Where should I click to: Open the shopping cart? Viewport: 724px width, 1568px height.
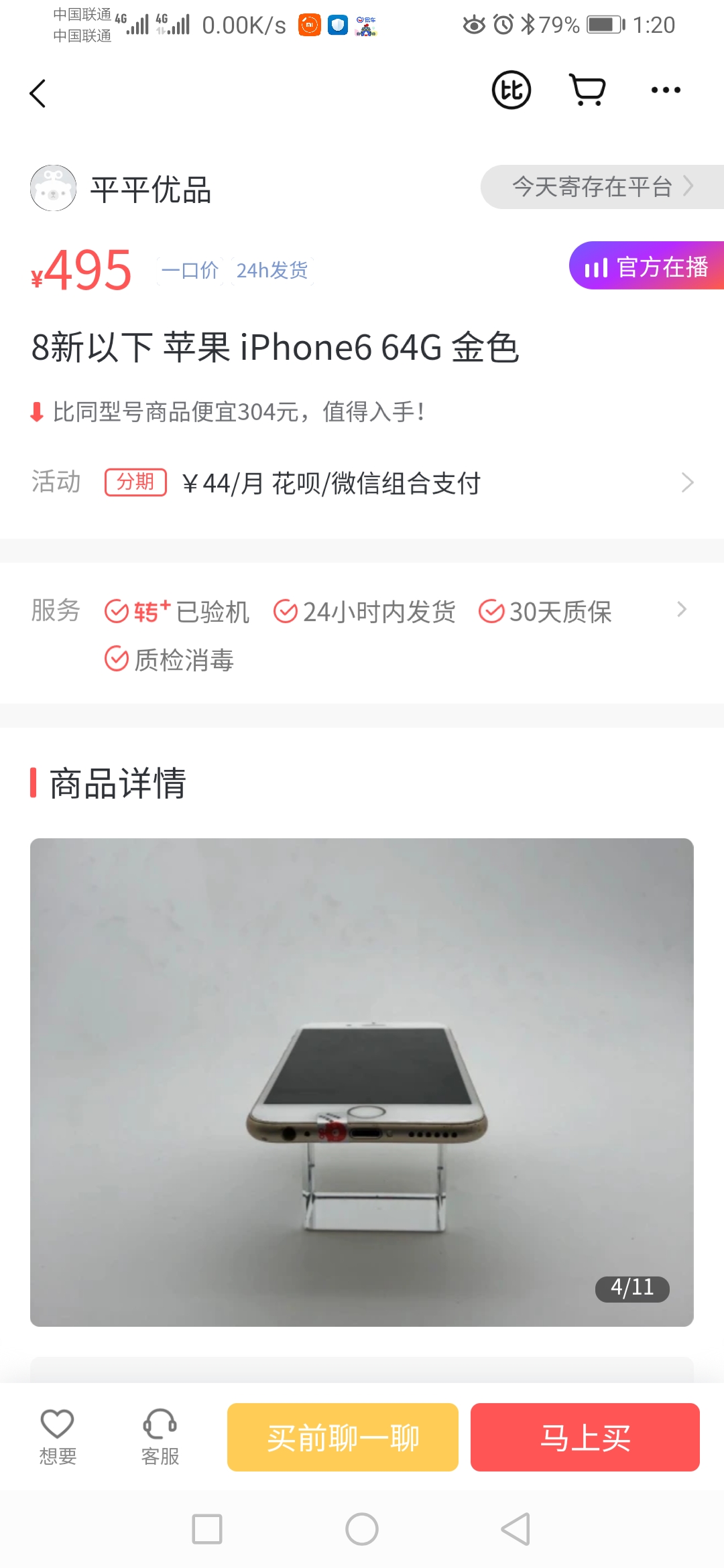[587, 89]
